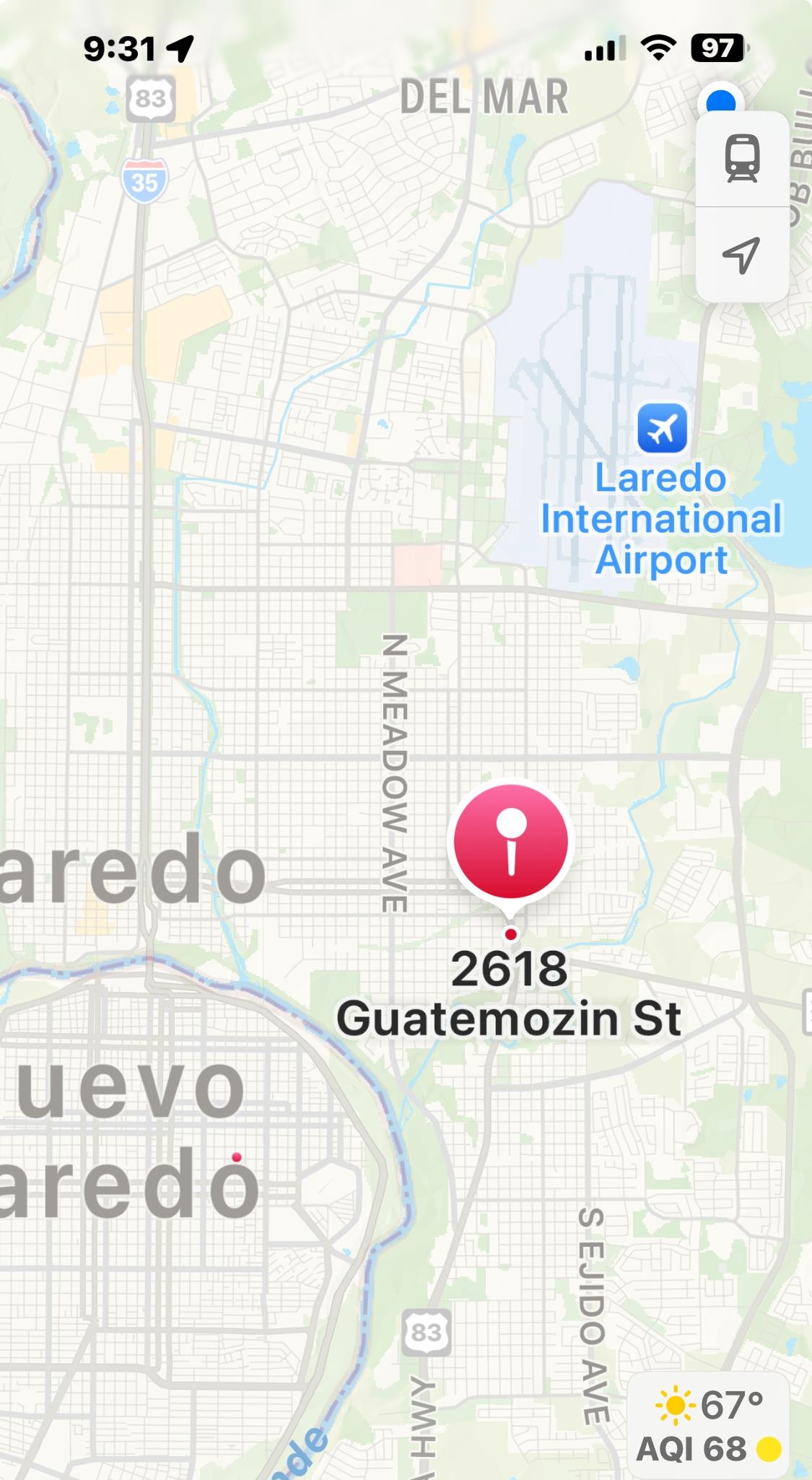This screenshot has width=812, height=1480.
Task: Select the 2618 Guatemozin St pin
Action: click(511, 843)
